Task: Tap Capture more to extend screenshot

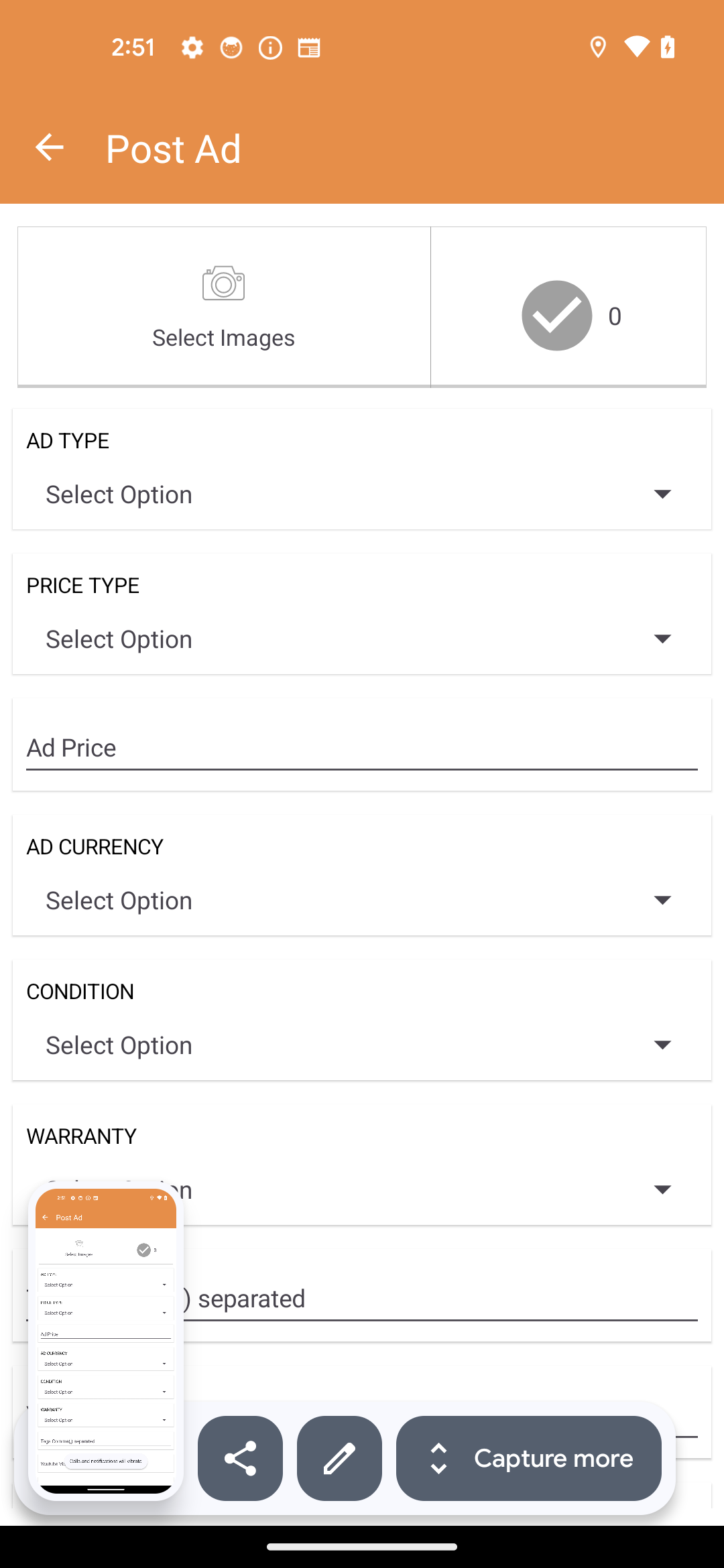Action: click(x=529, y=1458)
